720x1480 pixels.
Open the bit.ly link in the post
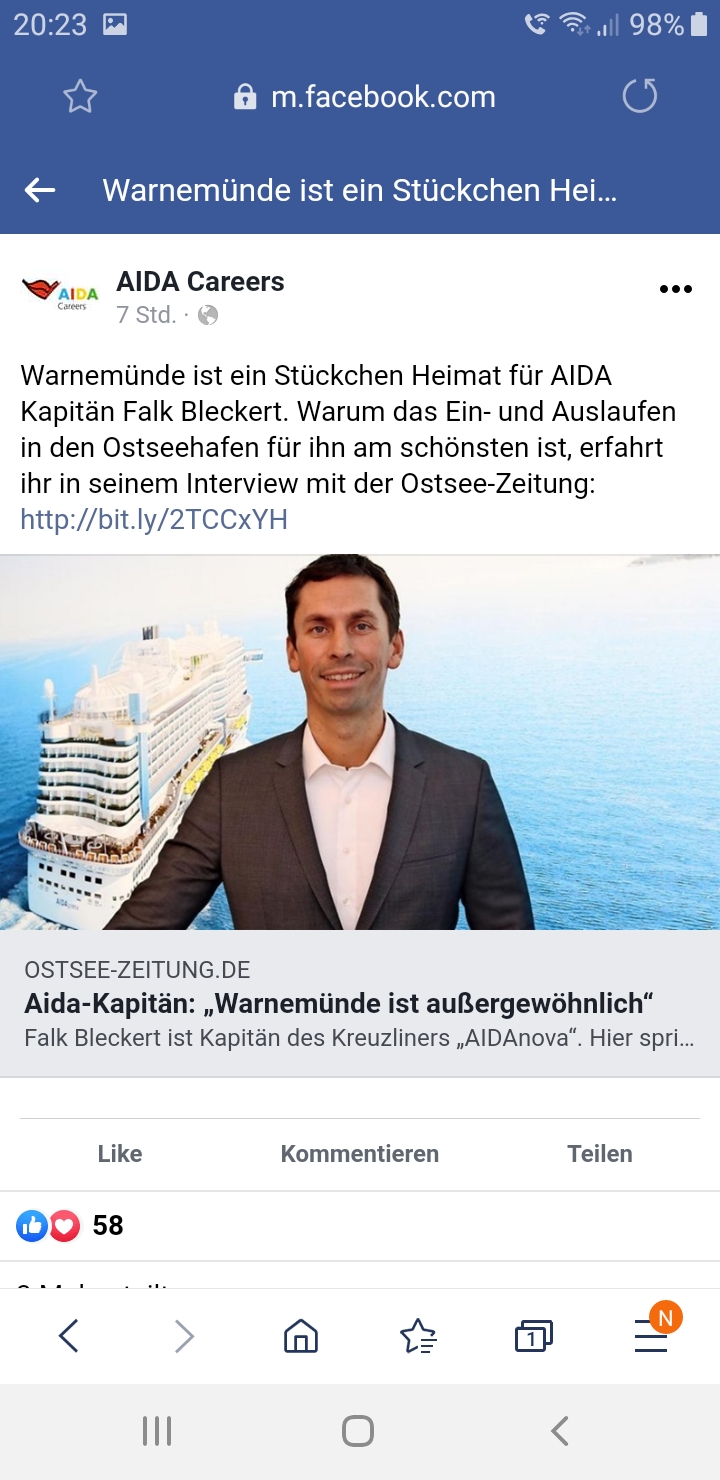tap(154, 519)
